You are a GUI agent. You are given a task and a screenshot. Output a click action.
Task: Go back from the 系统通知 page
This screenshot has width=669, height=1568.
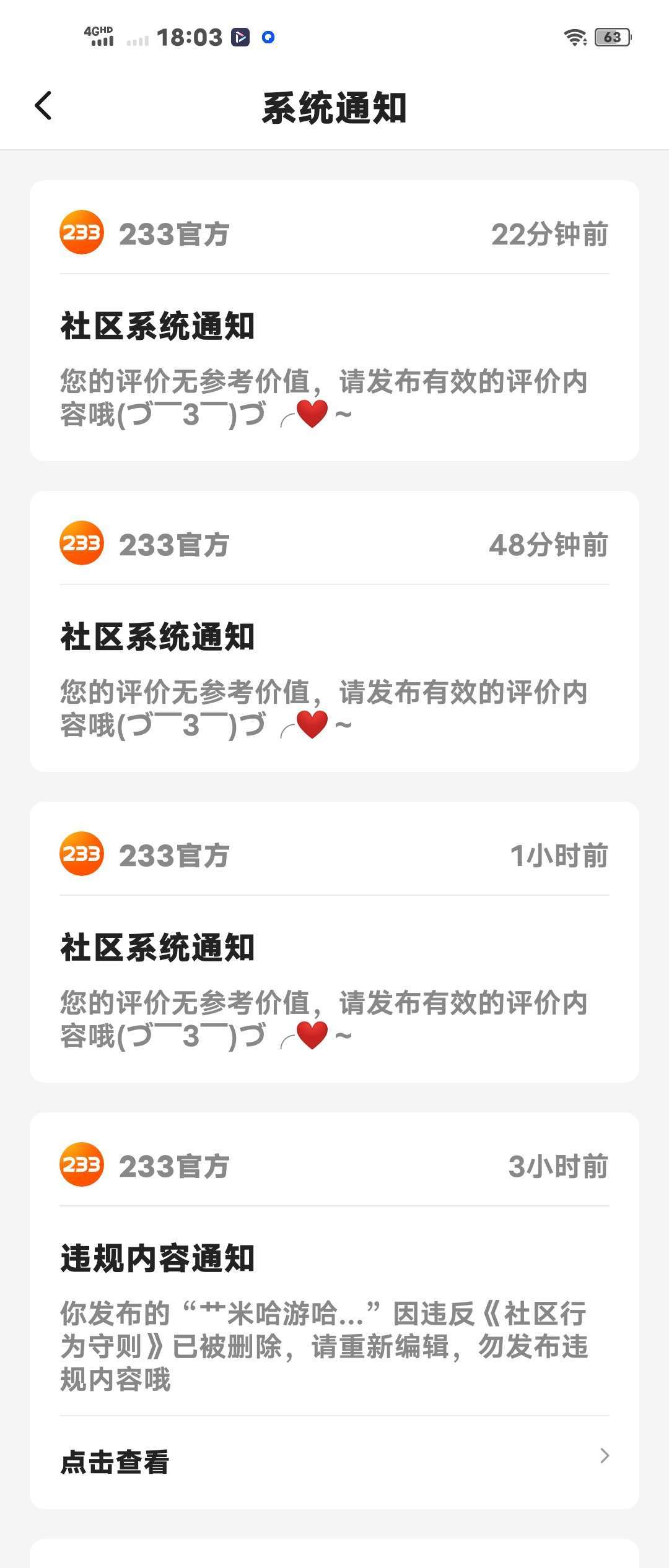(43, 106)
